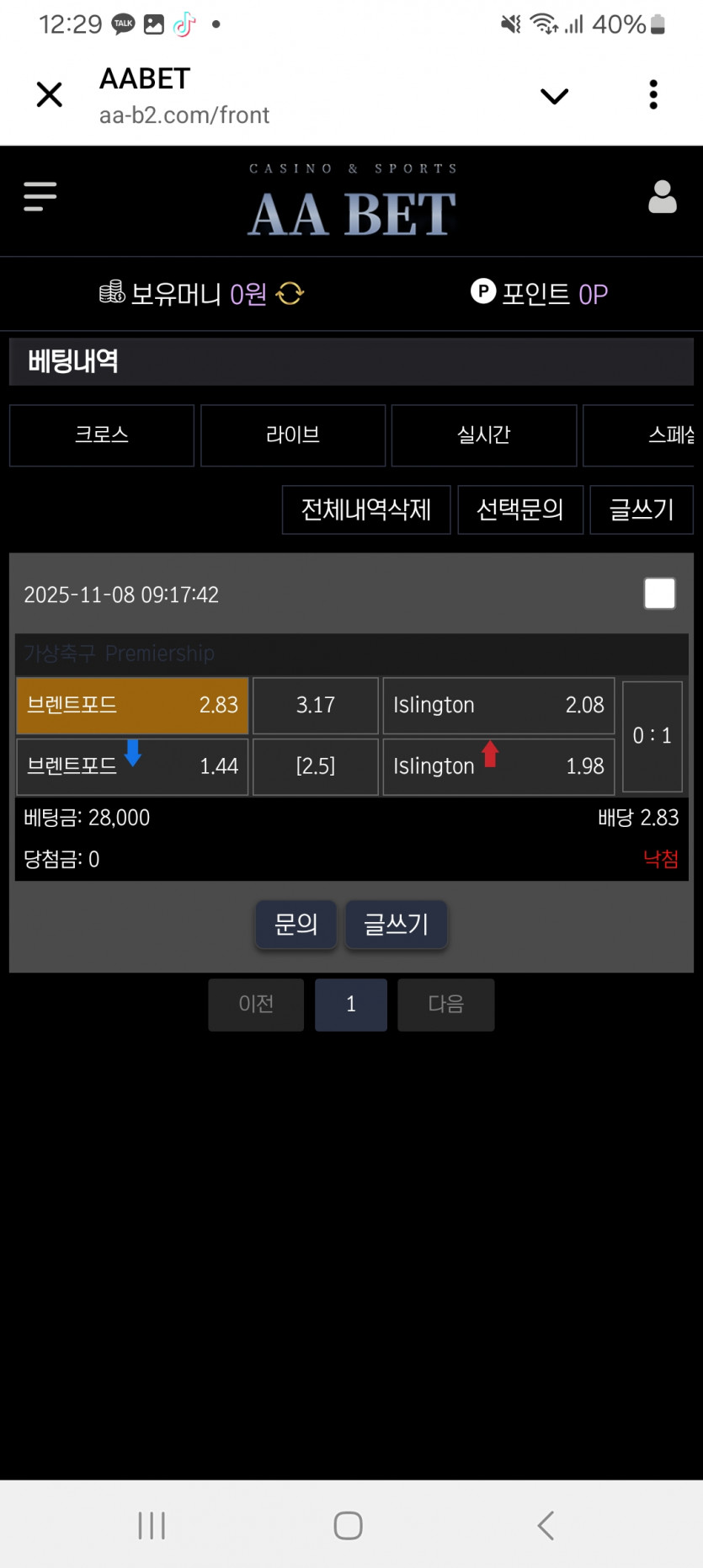Go back with the system back button
703x1568 pixels.
tap(546, 1525)
